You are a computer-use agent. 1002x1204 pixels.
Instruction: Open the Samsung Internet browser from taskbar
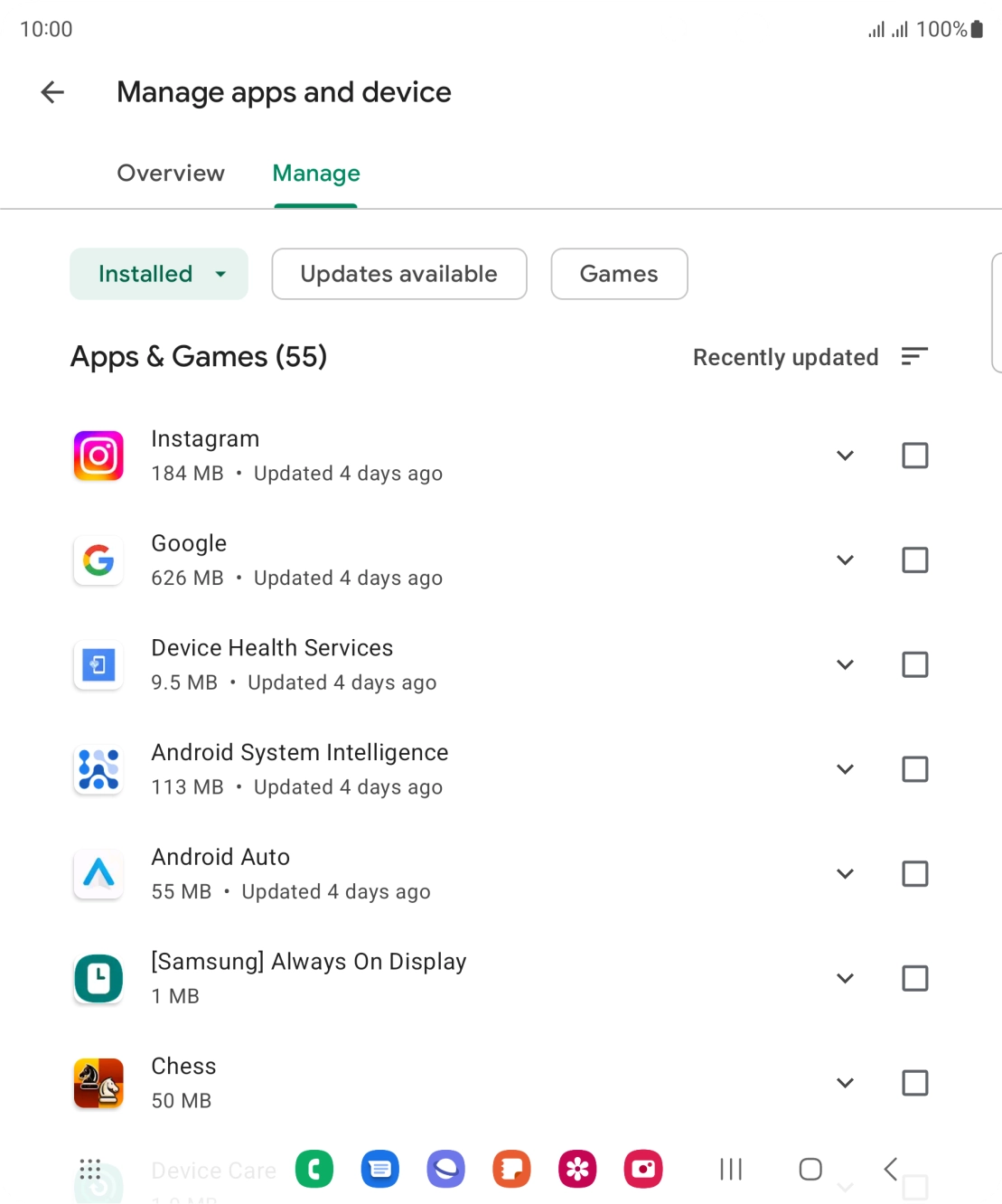click(x=445, y=1169)
